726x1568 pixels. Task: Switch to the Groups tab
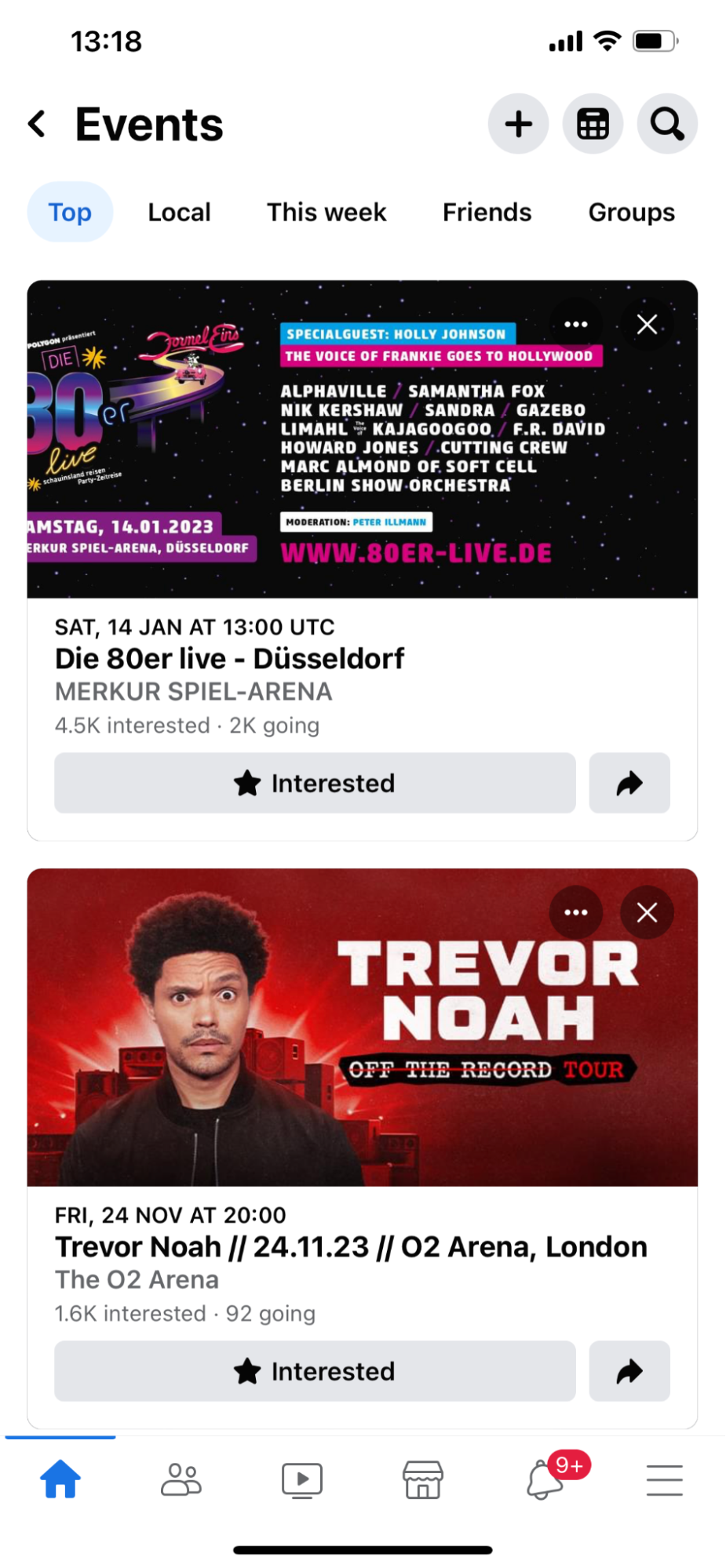coord(632,213)
